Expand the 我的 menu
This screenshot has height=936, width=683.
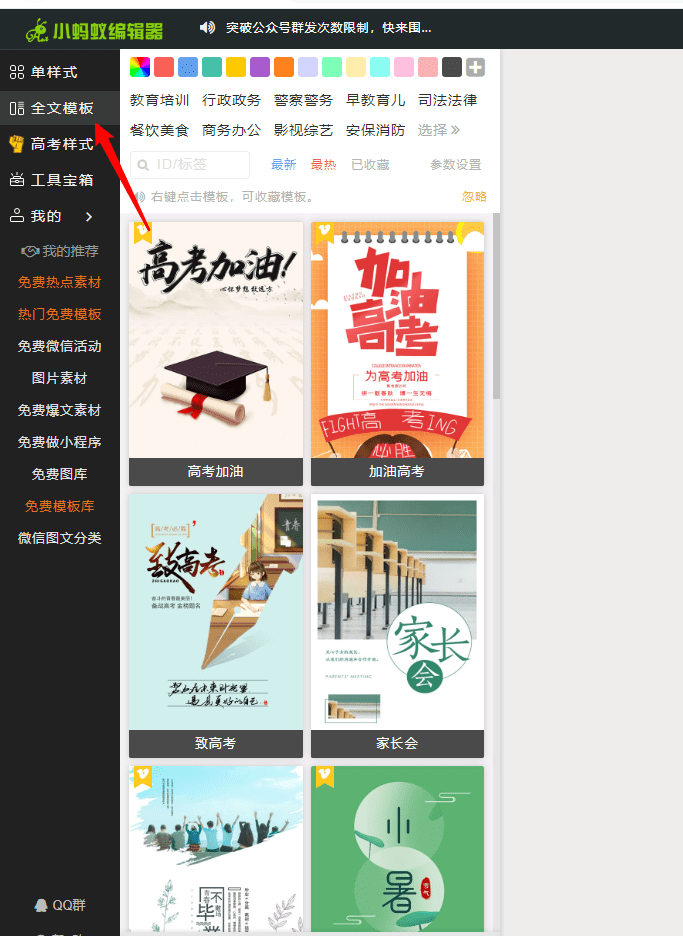[60, 216]
